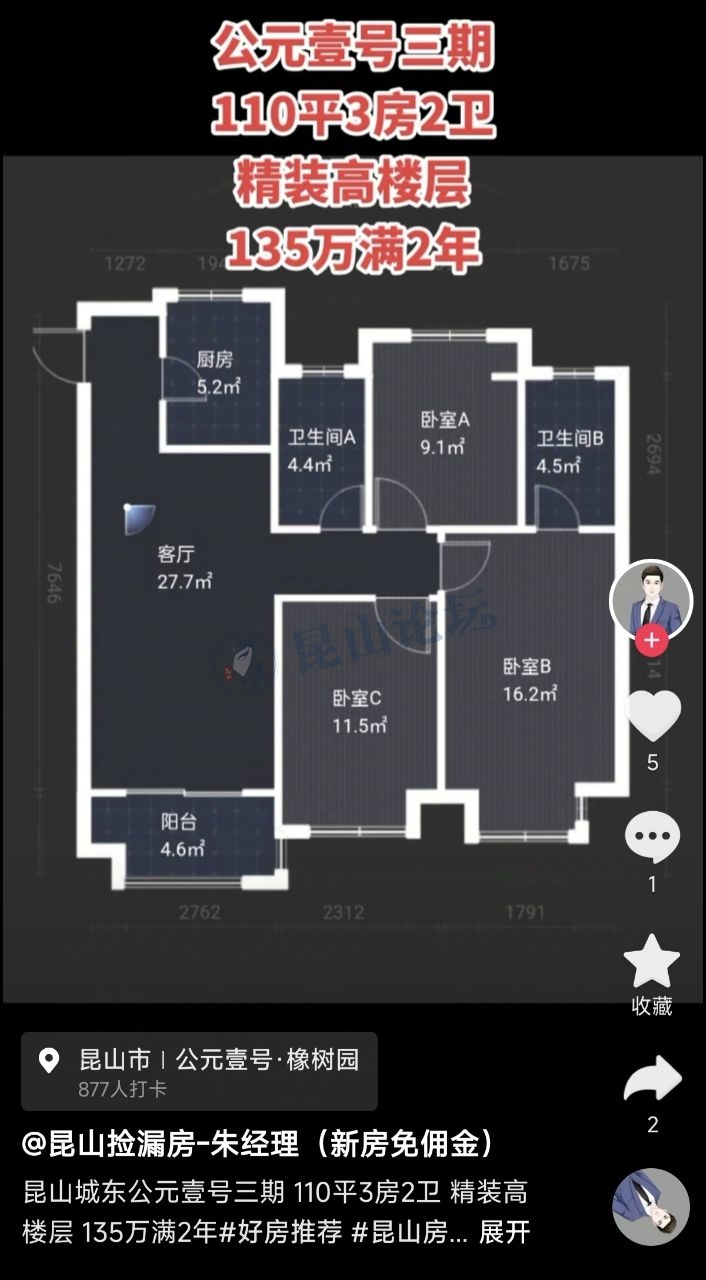Like this video with the heart icon
This screenshot has width=706, height=1280.
click(x=653, y=715)
